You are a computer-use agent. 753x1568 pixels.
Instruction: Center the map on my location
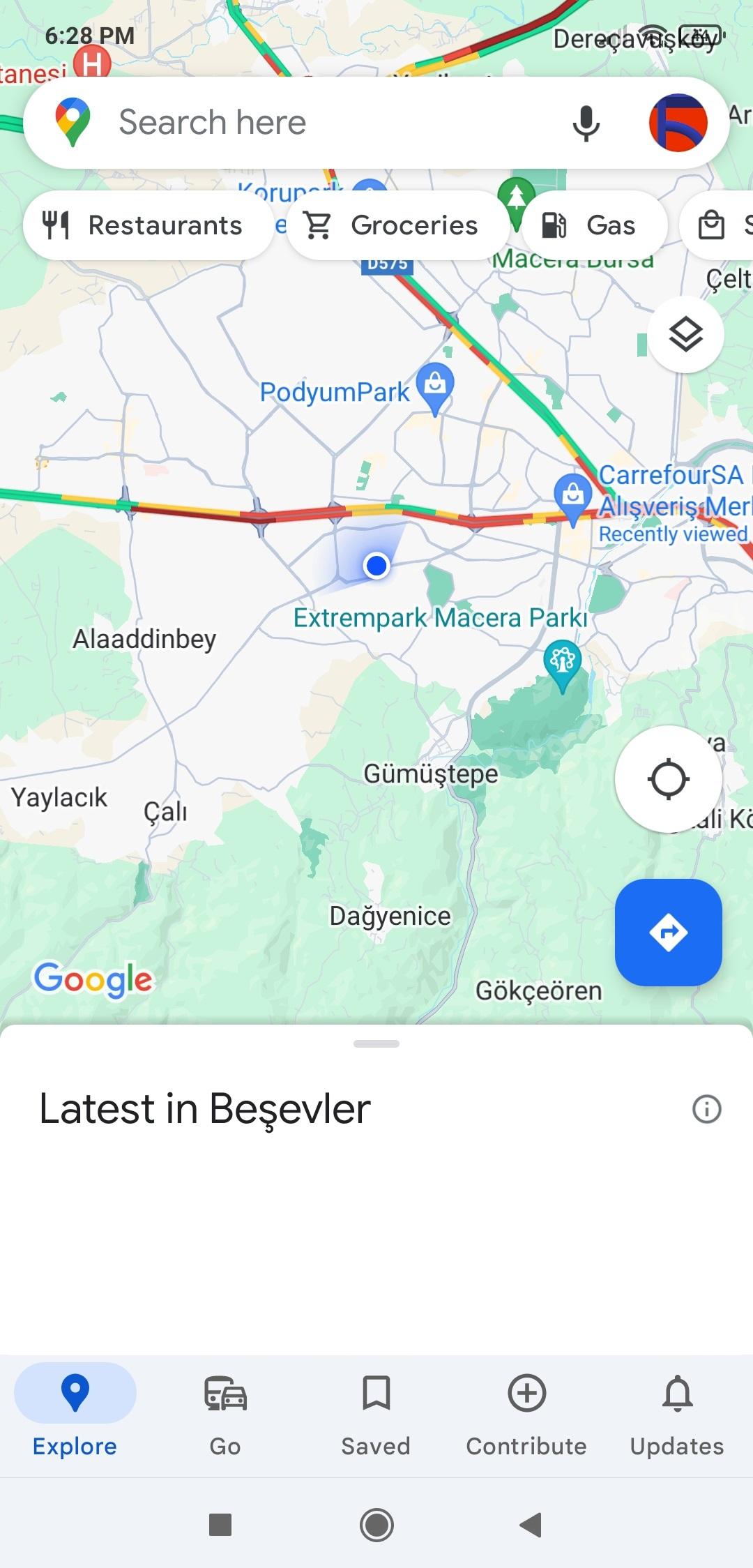click(668, 779)
